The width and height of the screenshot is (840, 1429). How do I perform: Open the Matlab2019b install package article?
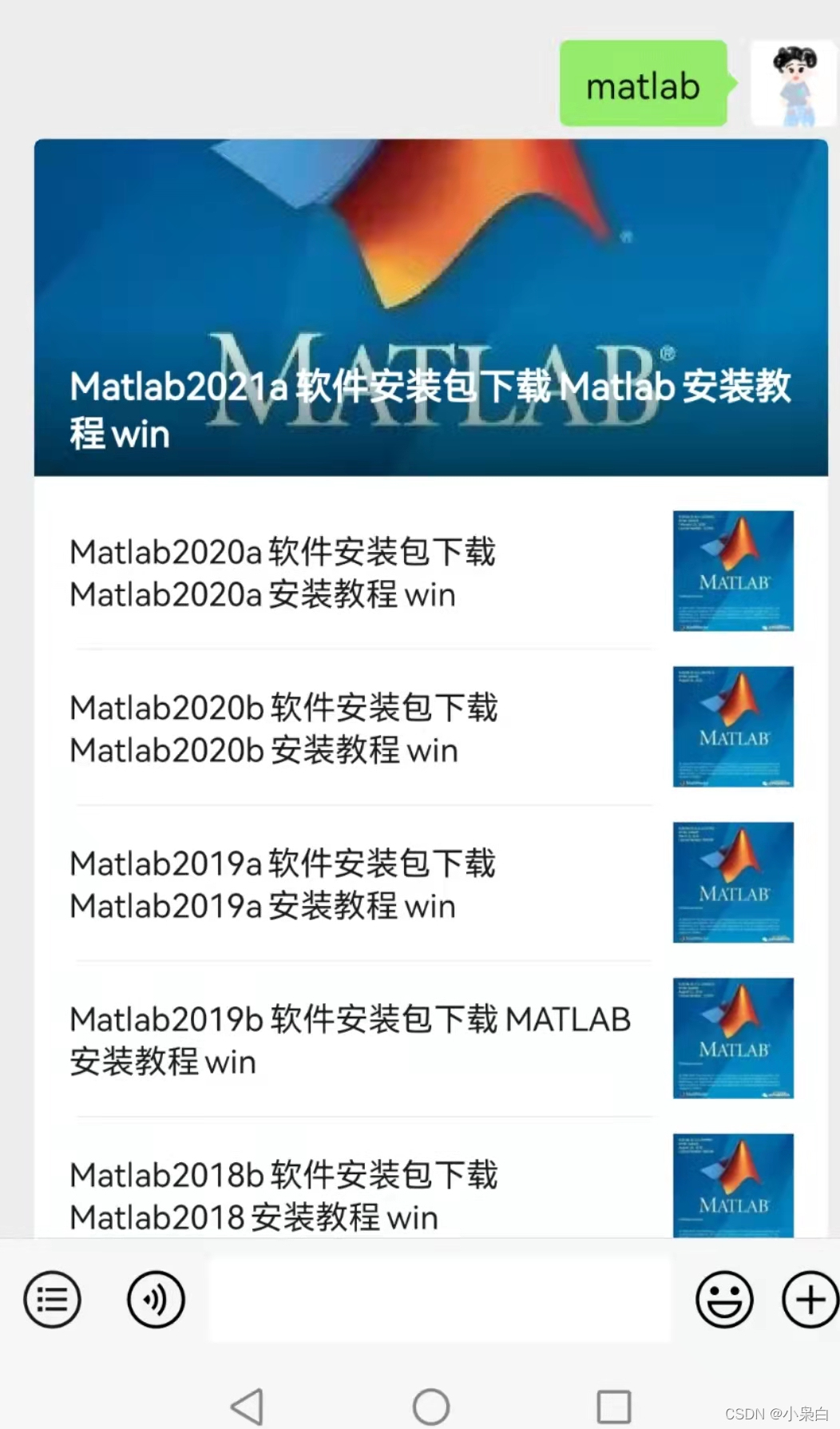click(x=430, y=1039)
